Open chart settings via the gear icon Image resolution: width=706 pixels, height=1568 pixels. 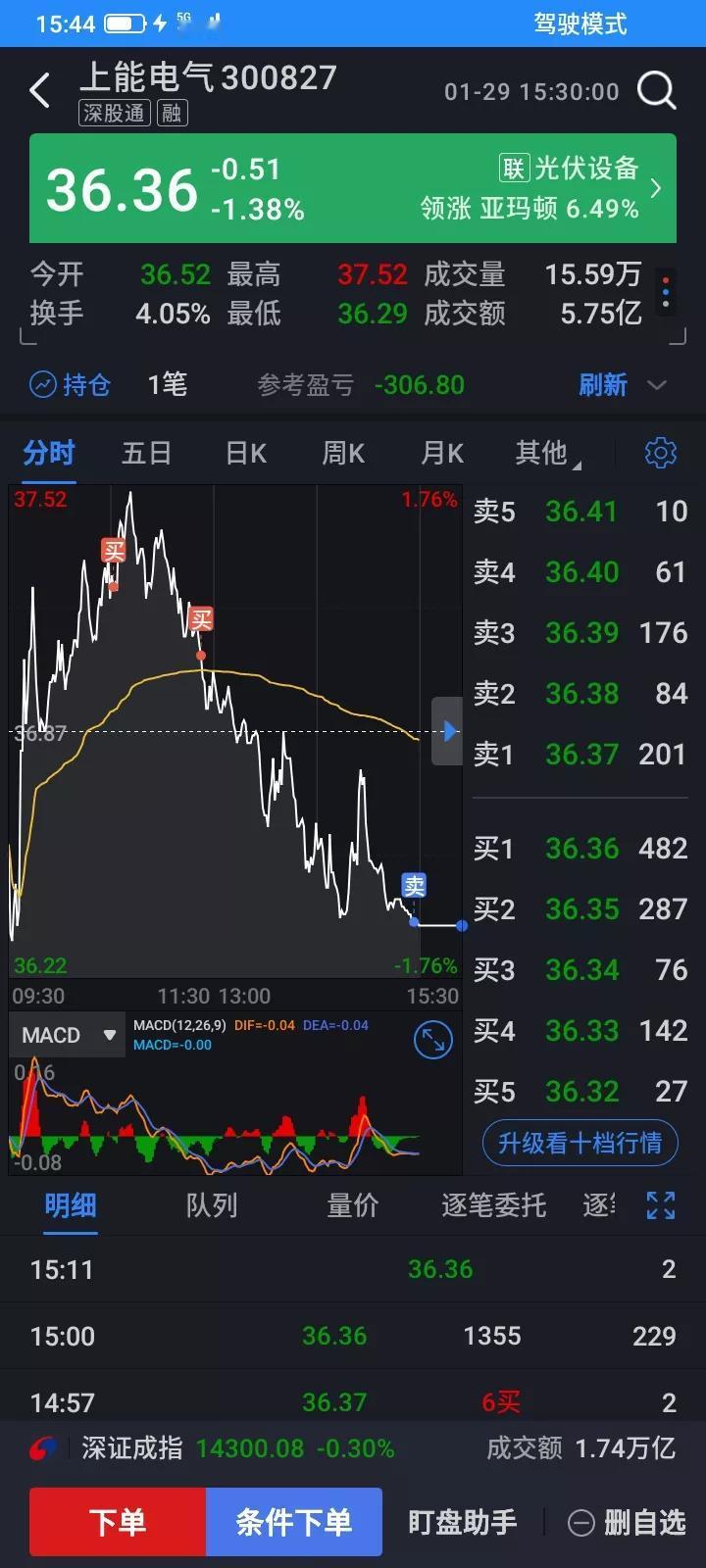(662, 452)
